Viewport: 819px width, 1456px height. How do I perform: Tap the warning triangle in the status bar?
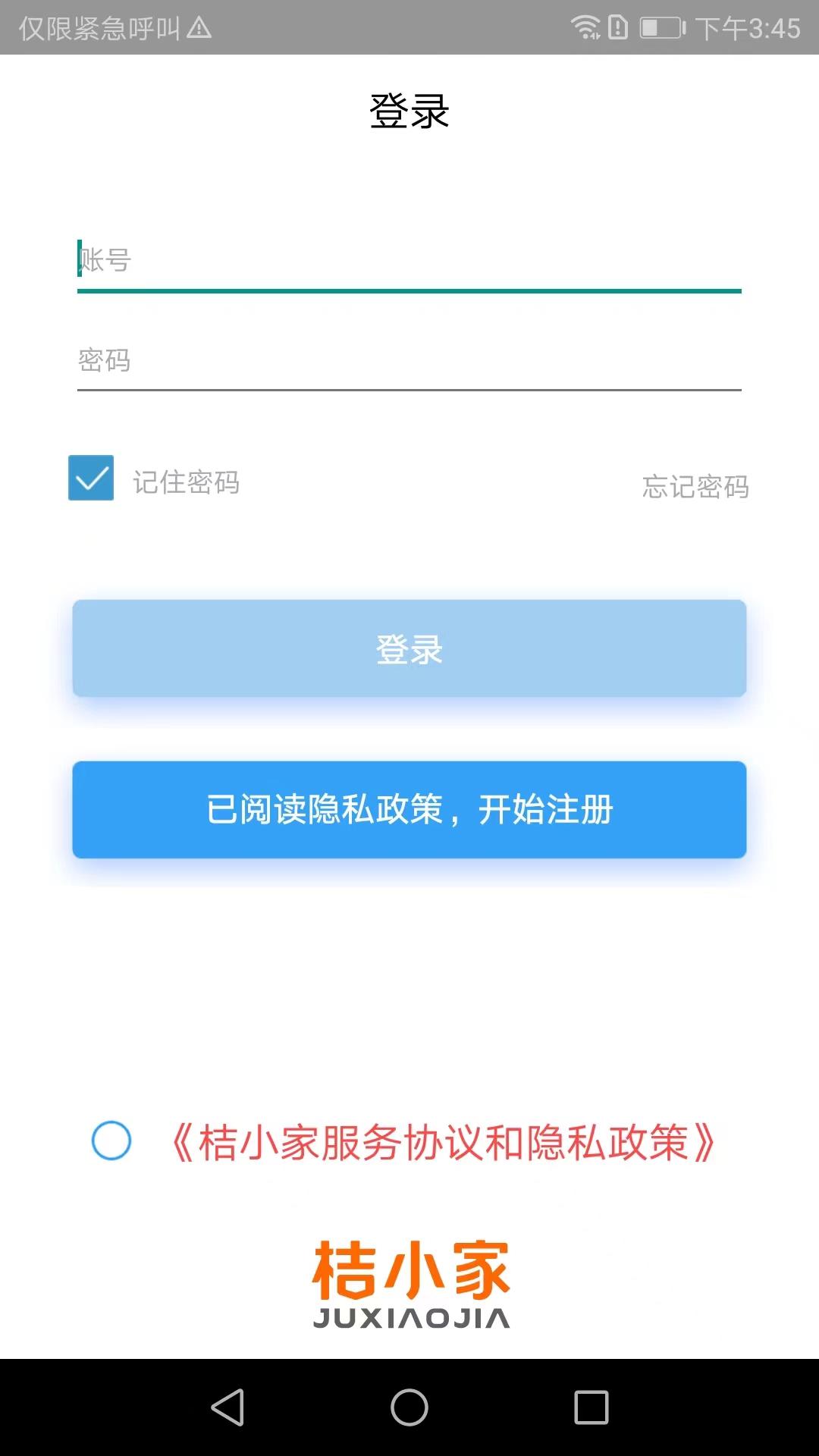(199, 28)
